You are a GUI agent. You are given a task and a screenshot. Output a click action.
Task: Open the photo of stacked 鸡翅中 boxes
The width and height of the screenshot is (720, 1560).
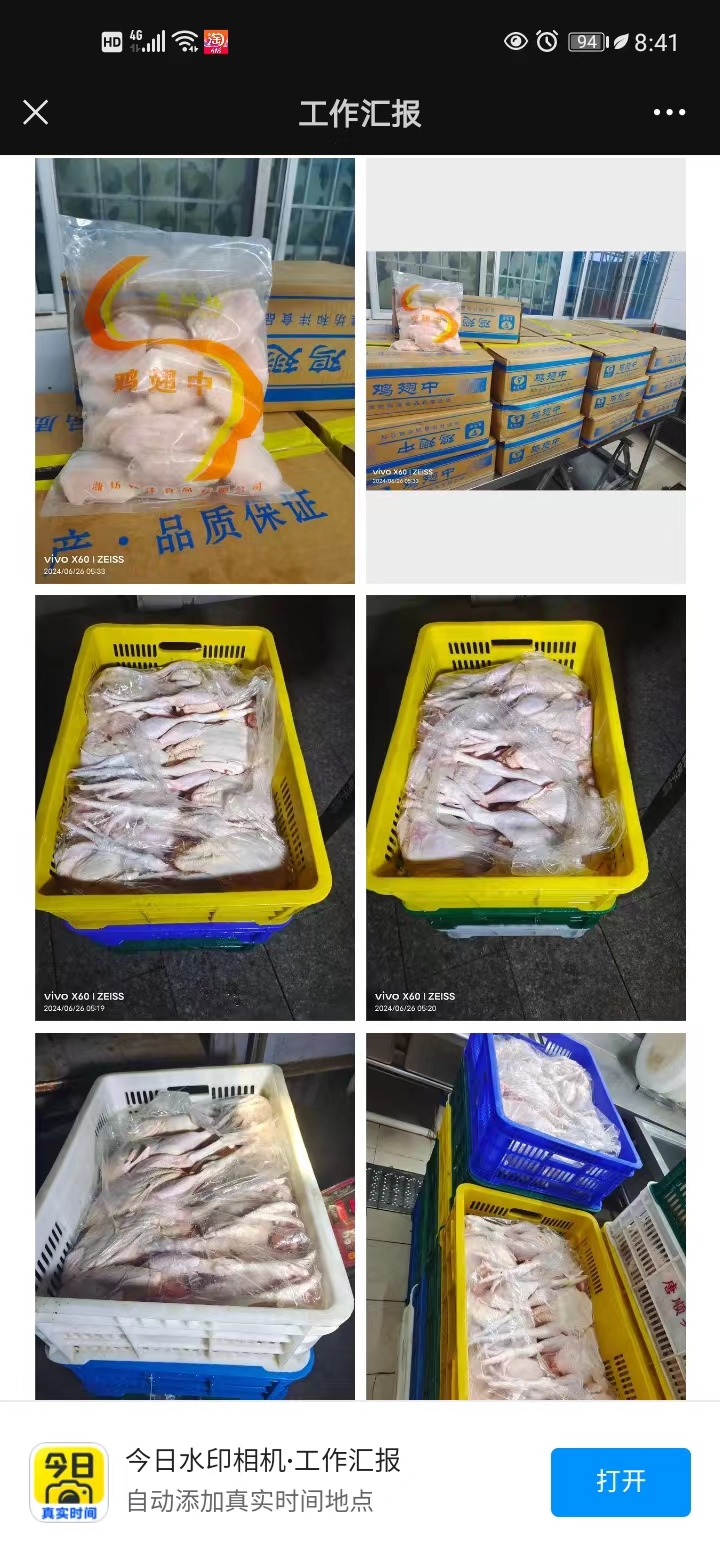[x=526, y=370]
